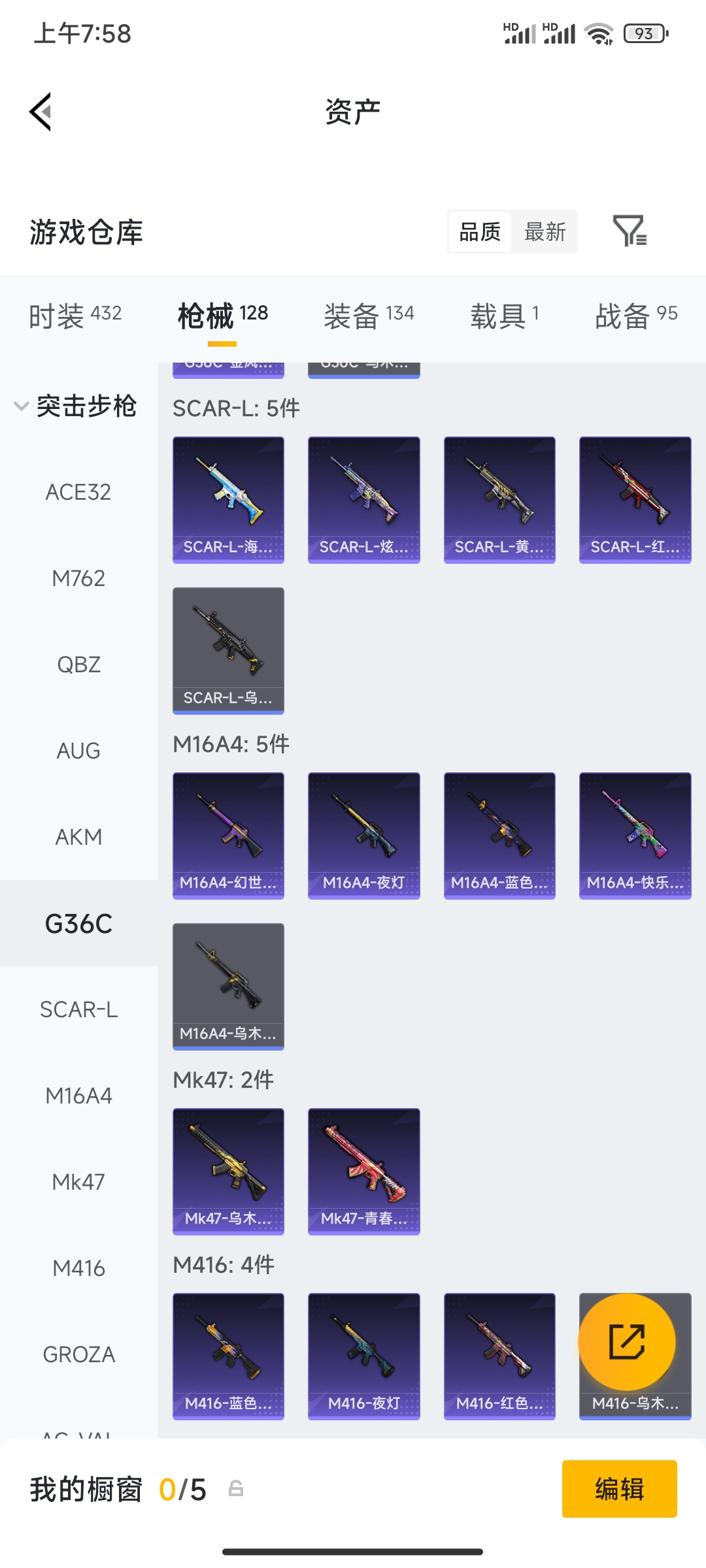Jump to M416 in the side list
Screen dimensions: 706x1568
[x=78, y=1268]
